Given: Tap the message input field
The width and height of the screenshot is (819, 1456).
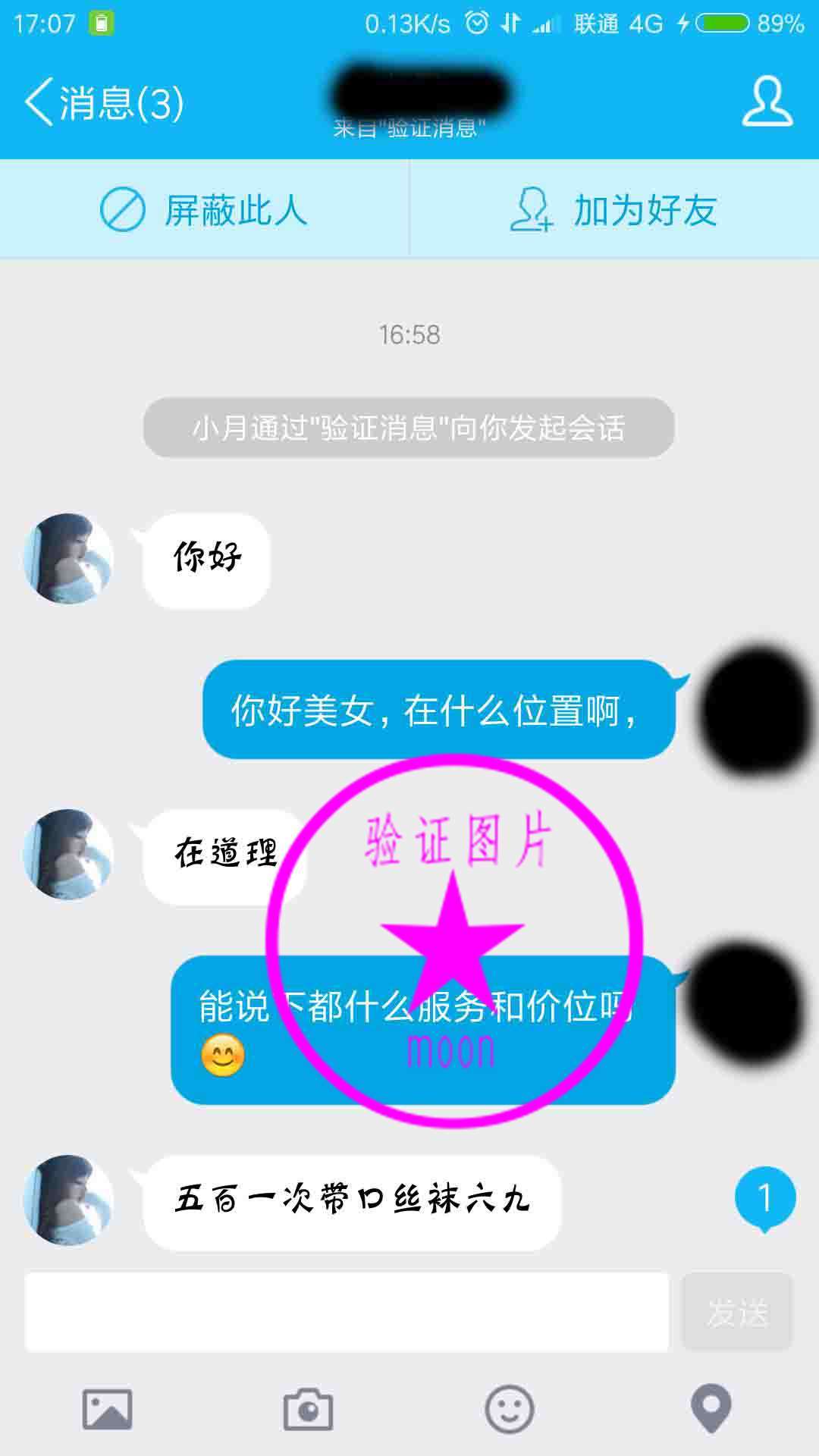Looking at the screenshot, I should point(347,1312).
